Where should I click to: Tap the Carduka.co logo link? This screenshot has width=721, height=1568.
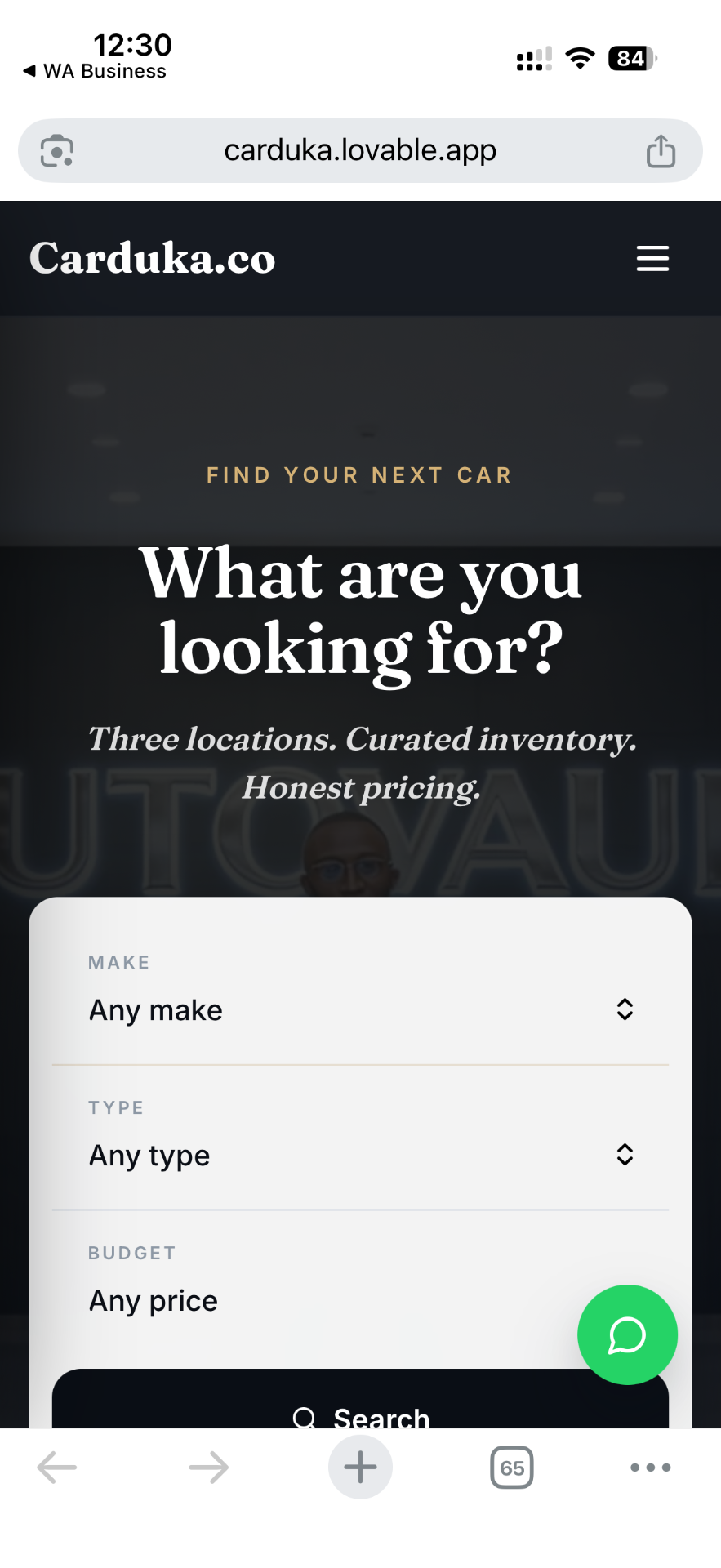[153, 258]
